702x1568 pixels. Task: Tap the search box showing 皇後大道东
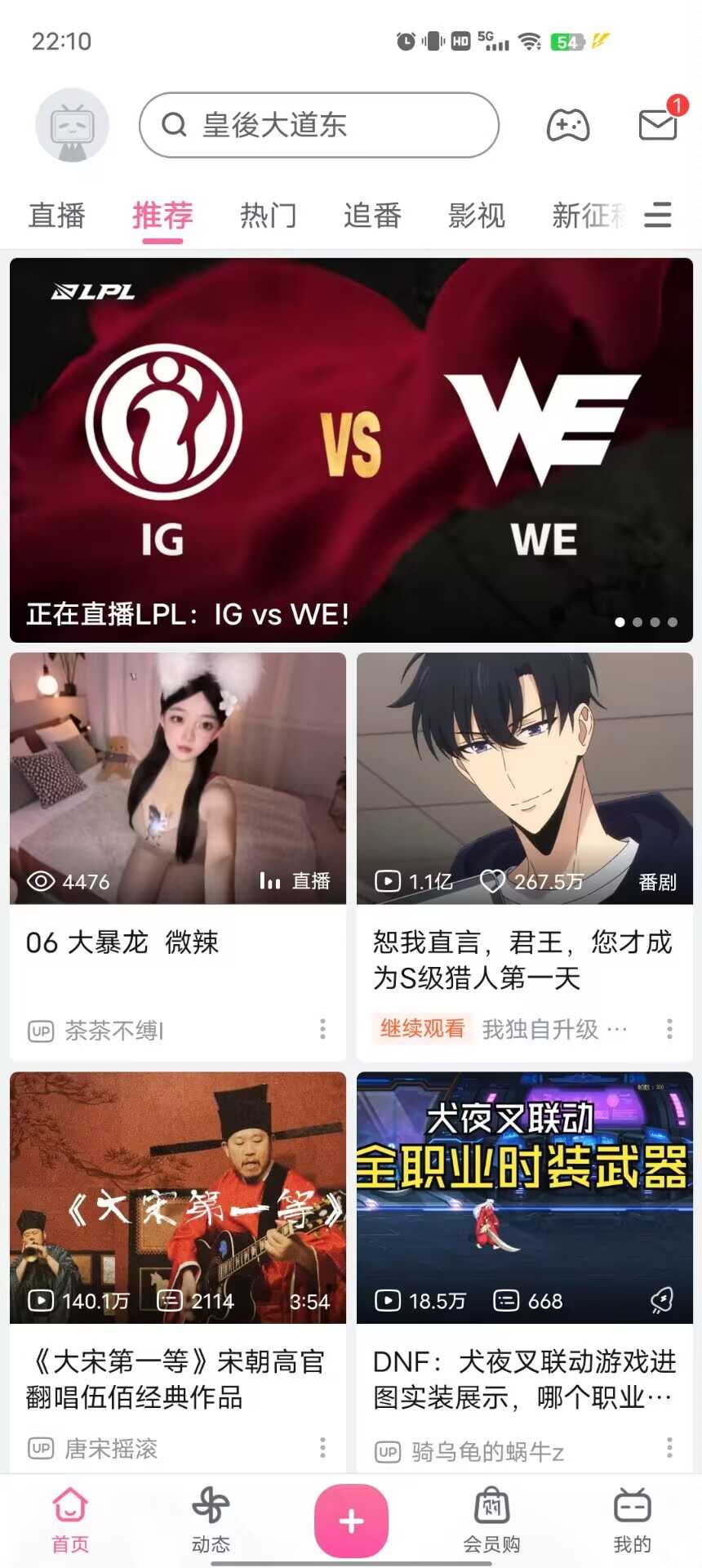(318, 125)
